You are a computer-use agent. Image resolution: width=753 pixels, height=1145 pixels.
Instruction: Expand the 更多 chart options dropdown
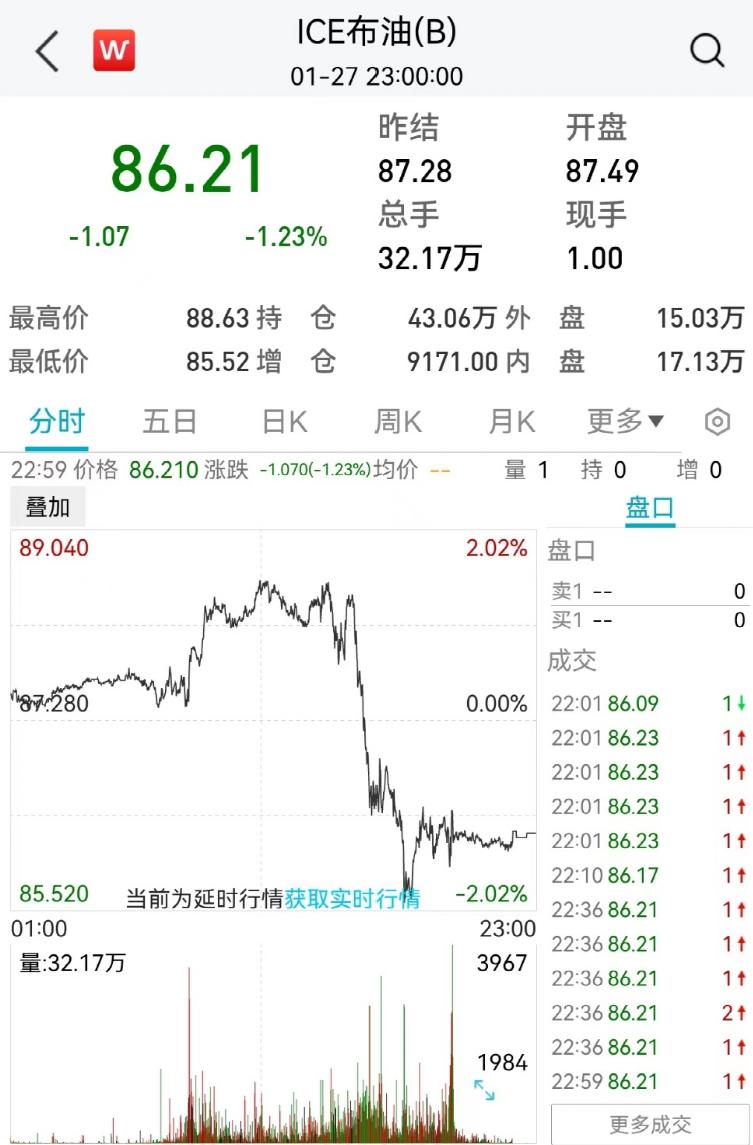[x=625, y=422]
